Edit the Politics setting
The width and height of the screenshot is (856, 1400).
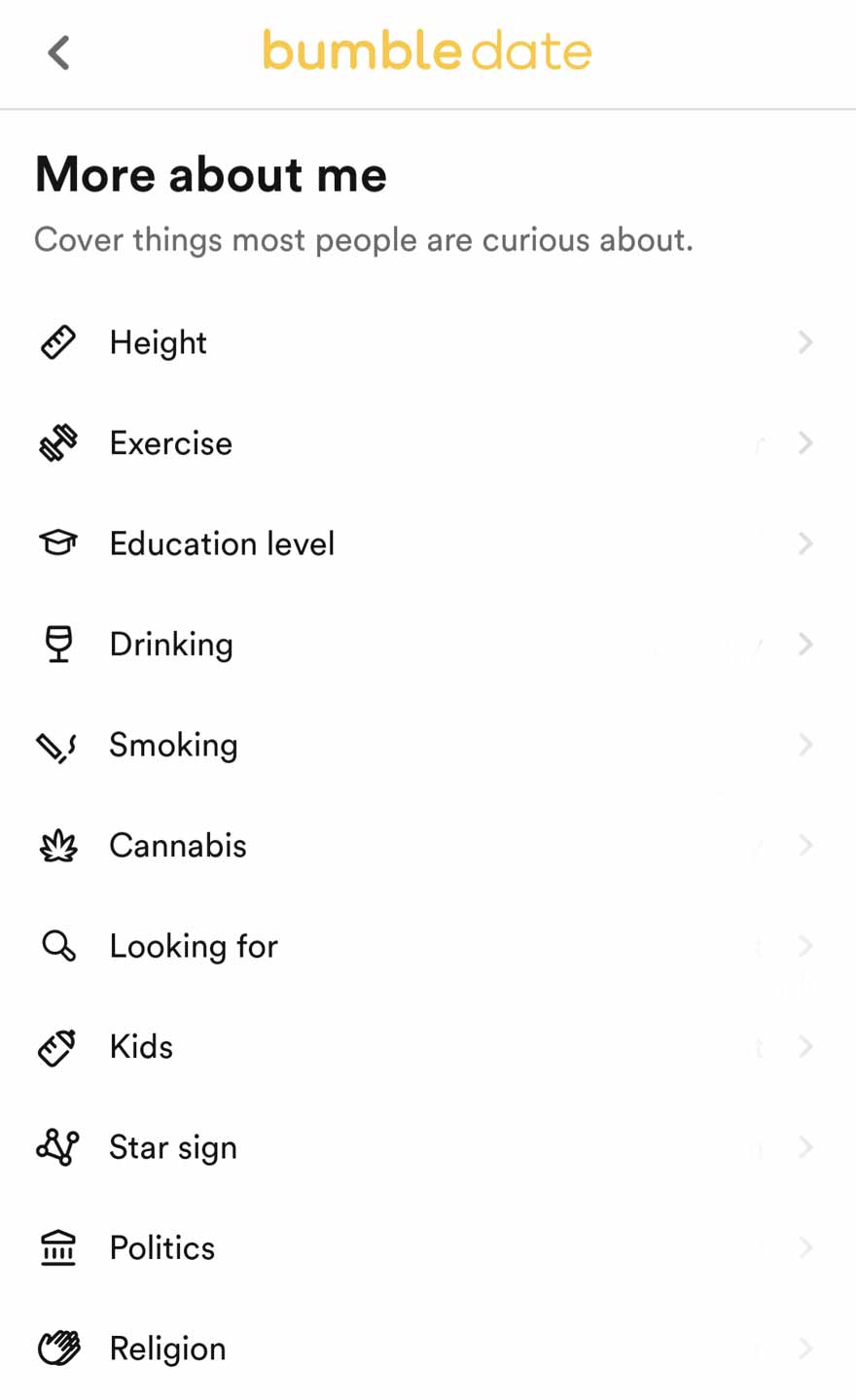[x=428, y=1248]
